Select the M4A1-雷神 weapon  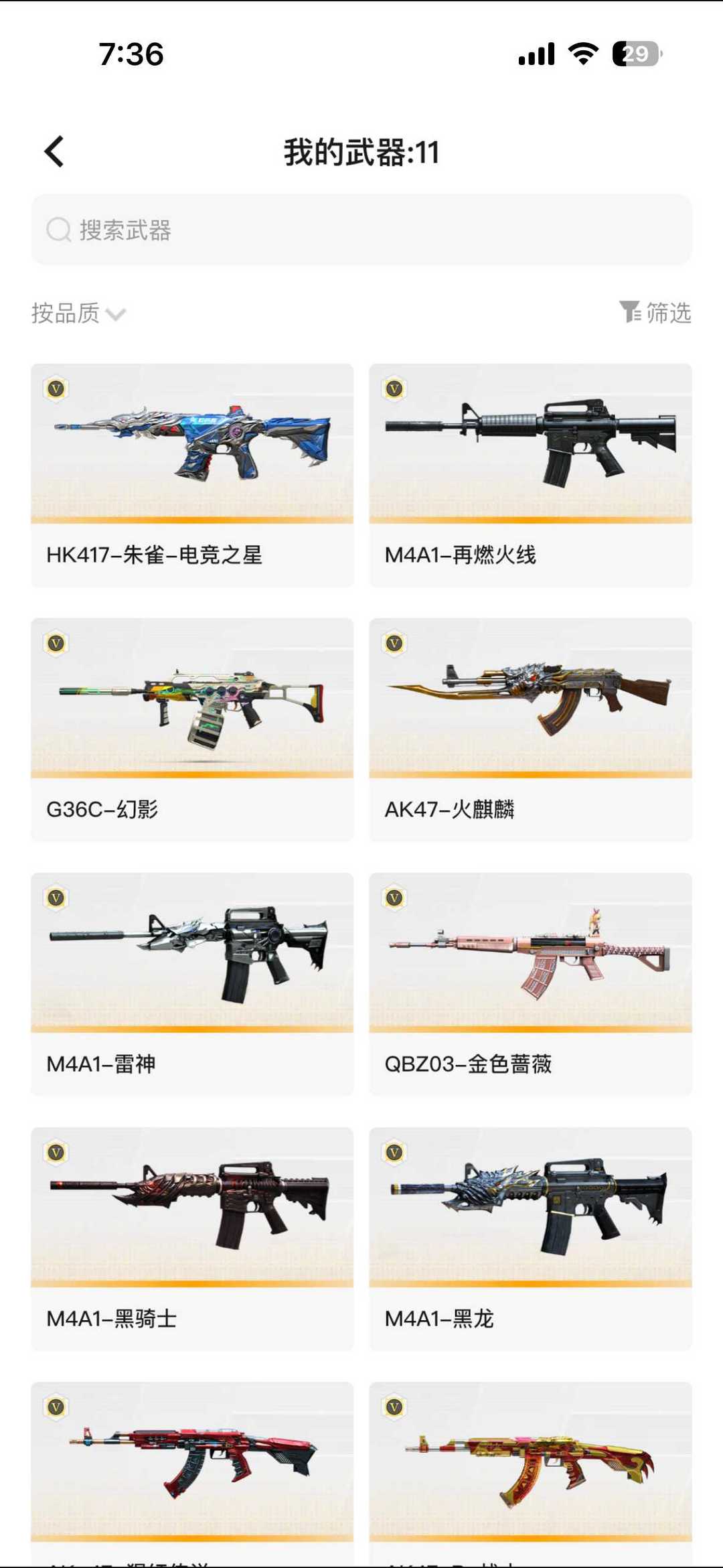[x=192, y=984]
